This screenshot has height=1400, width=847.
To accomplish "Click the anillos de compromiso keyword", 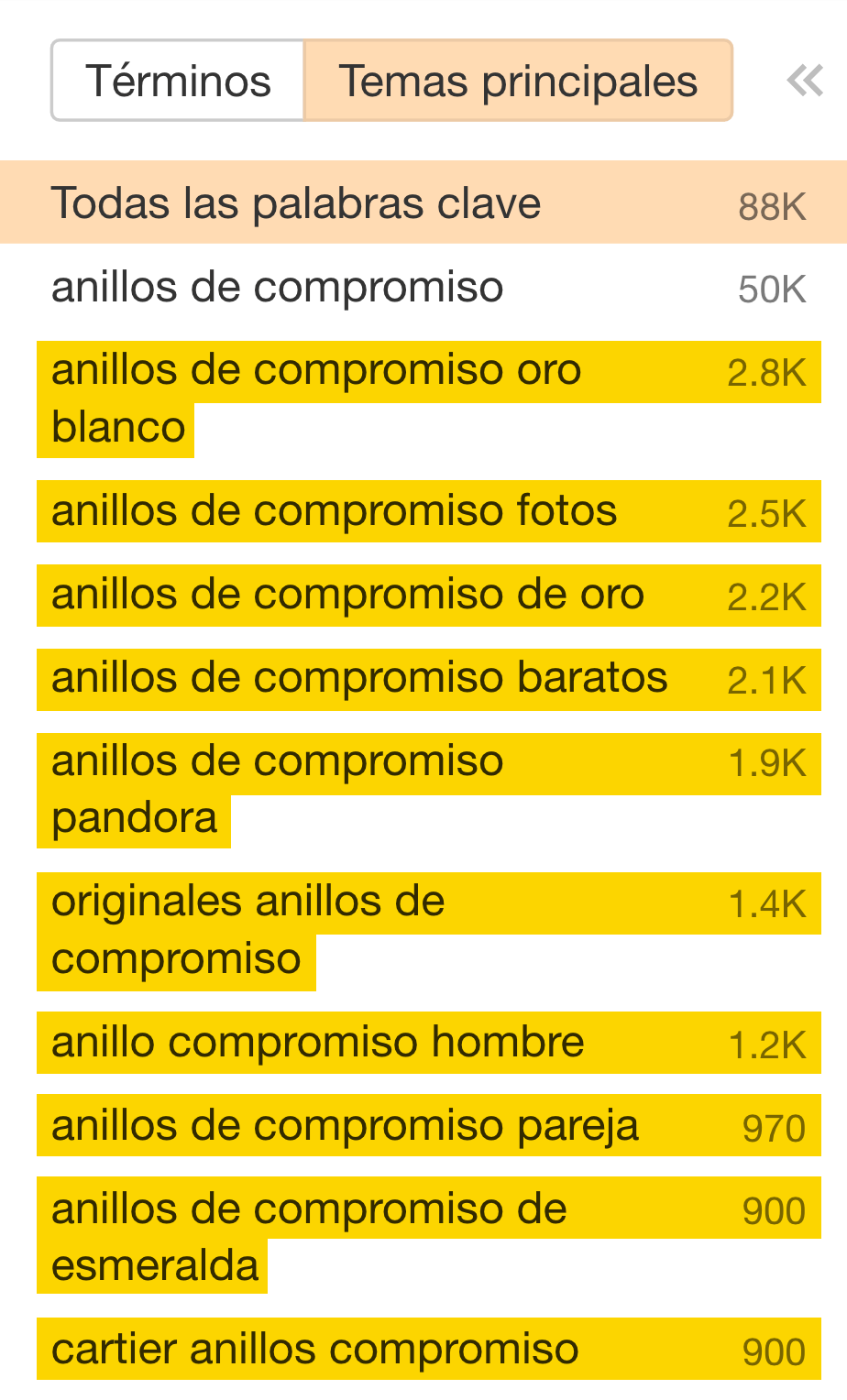I will pyautogui.click(x=277, y=287).
